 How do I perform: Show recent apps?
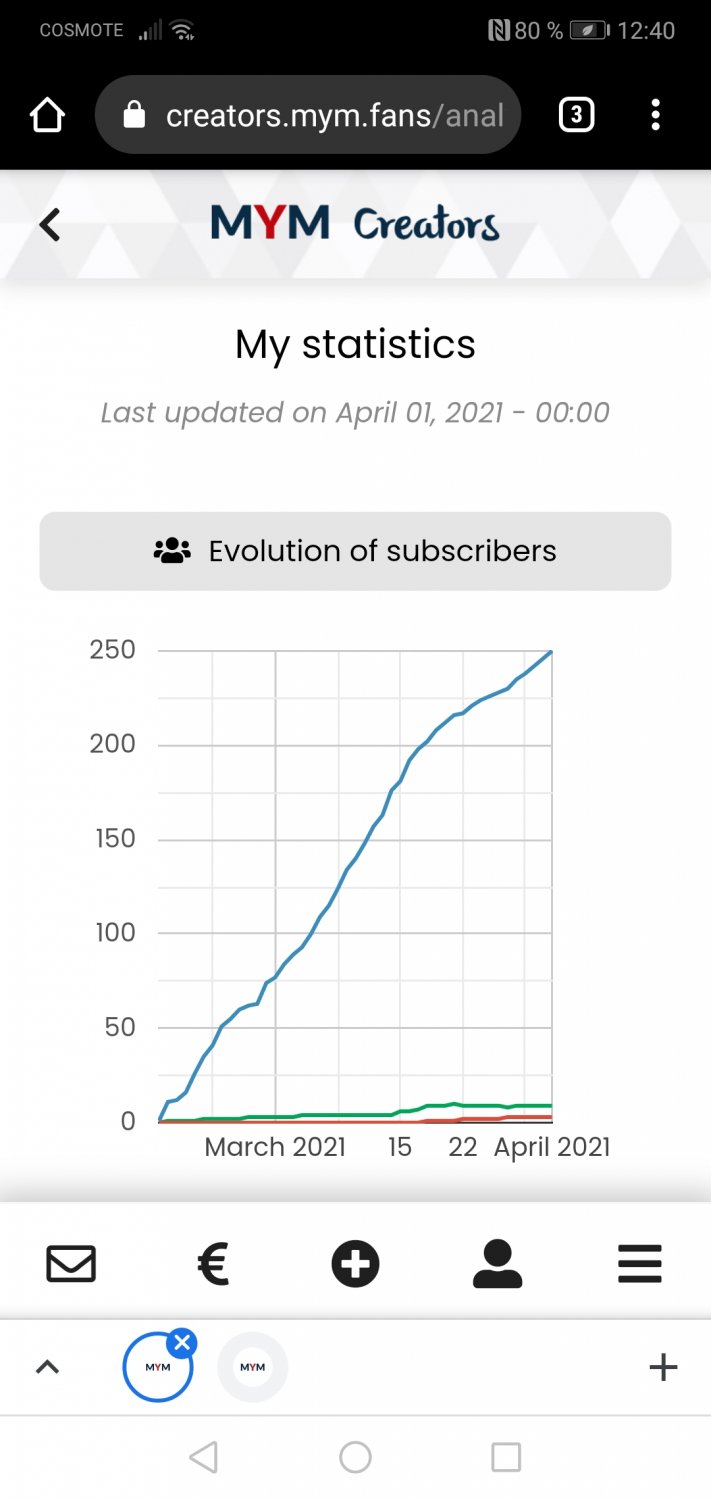click(x=506, y=1457)
